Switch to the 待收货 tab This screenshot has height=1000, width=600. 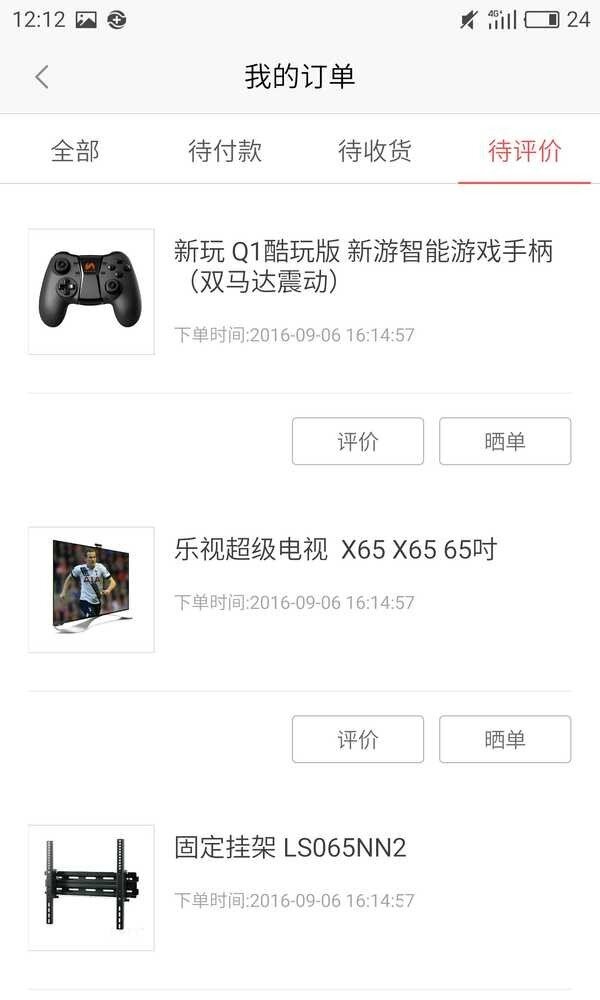(x=375, y=151)
